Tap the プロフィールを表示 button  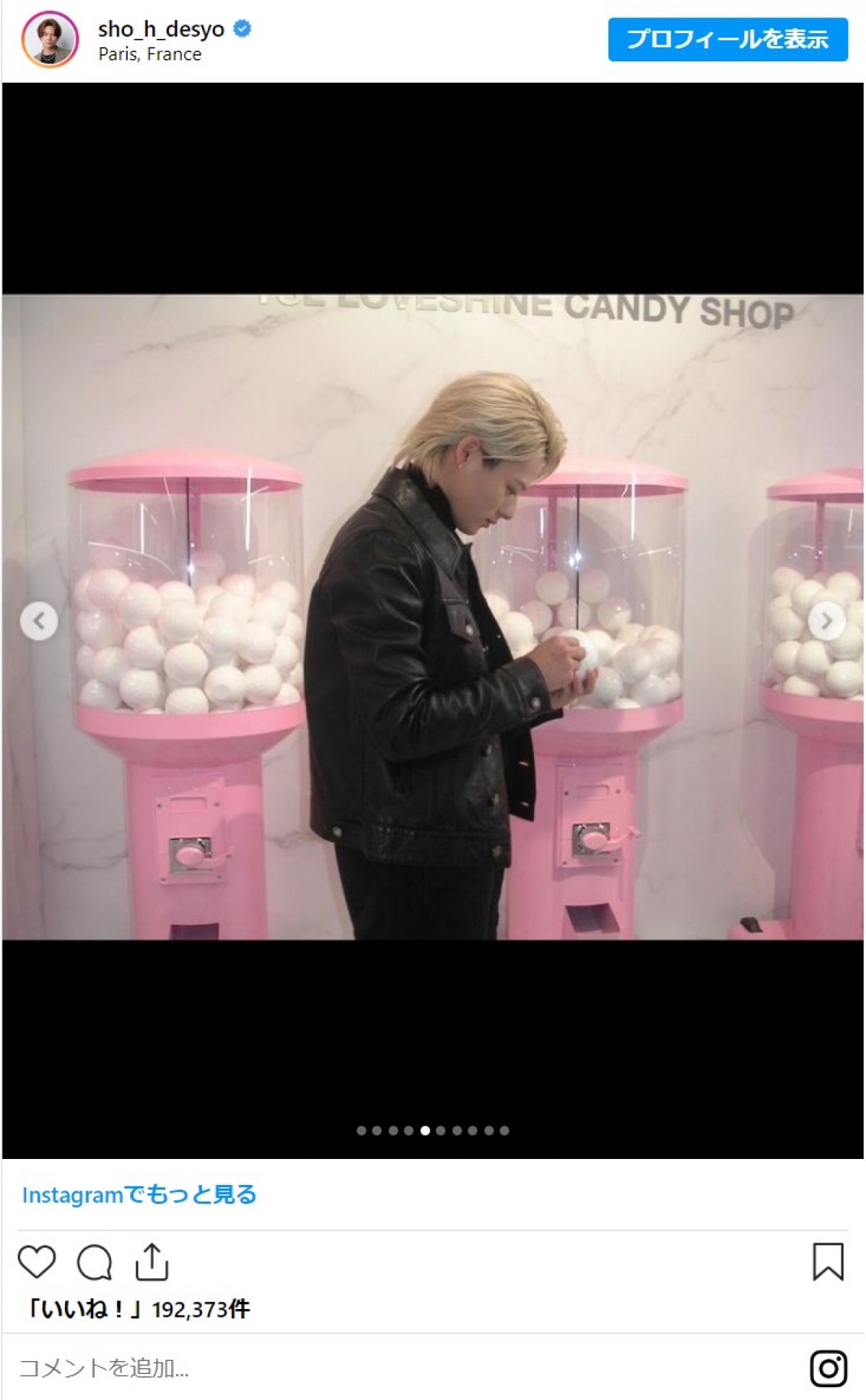click(727, 39)
